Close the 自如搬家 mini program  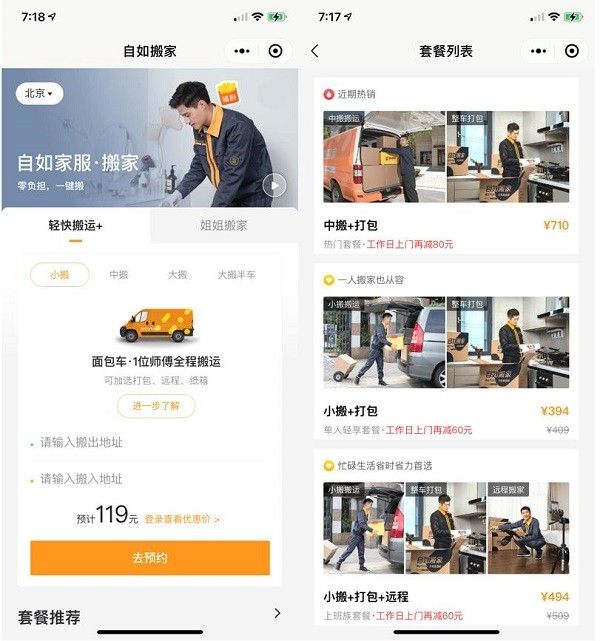point(276,51)
